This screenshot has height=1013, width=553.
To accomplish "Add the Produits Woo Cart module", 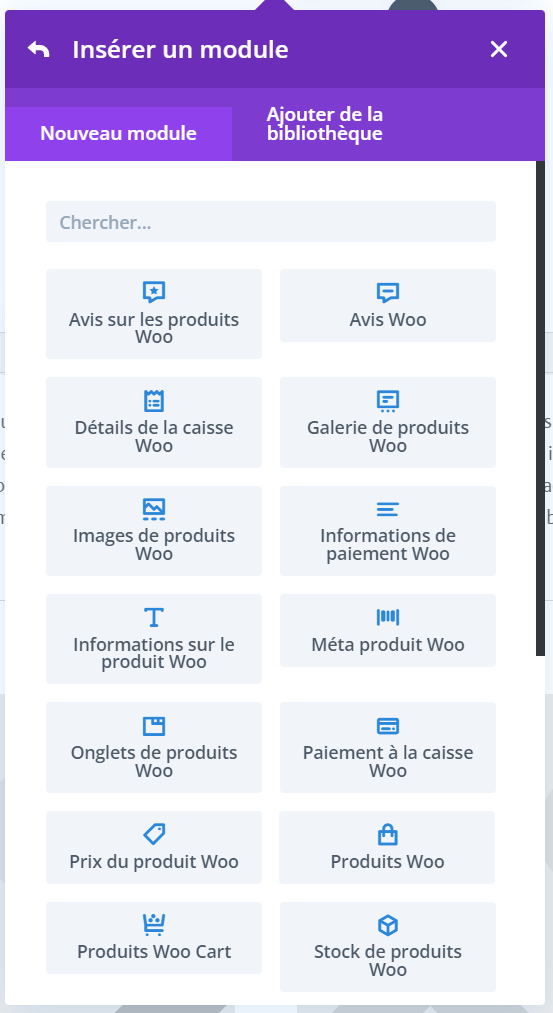I will [x=154, y=938].
